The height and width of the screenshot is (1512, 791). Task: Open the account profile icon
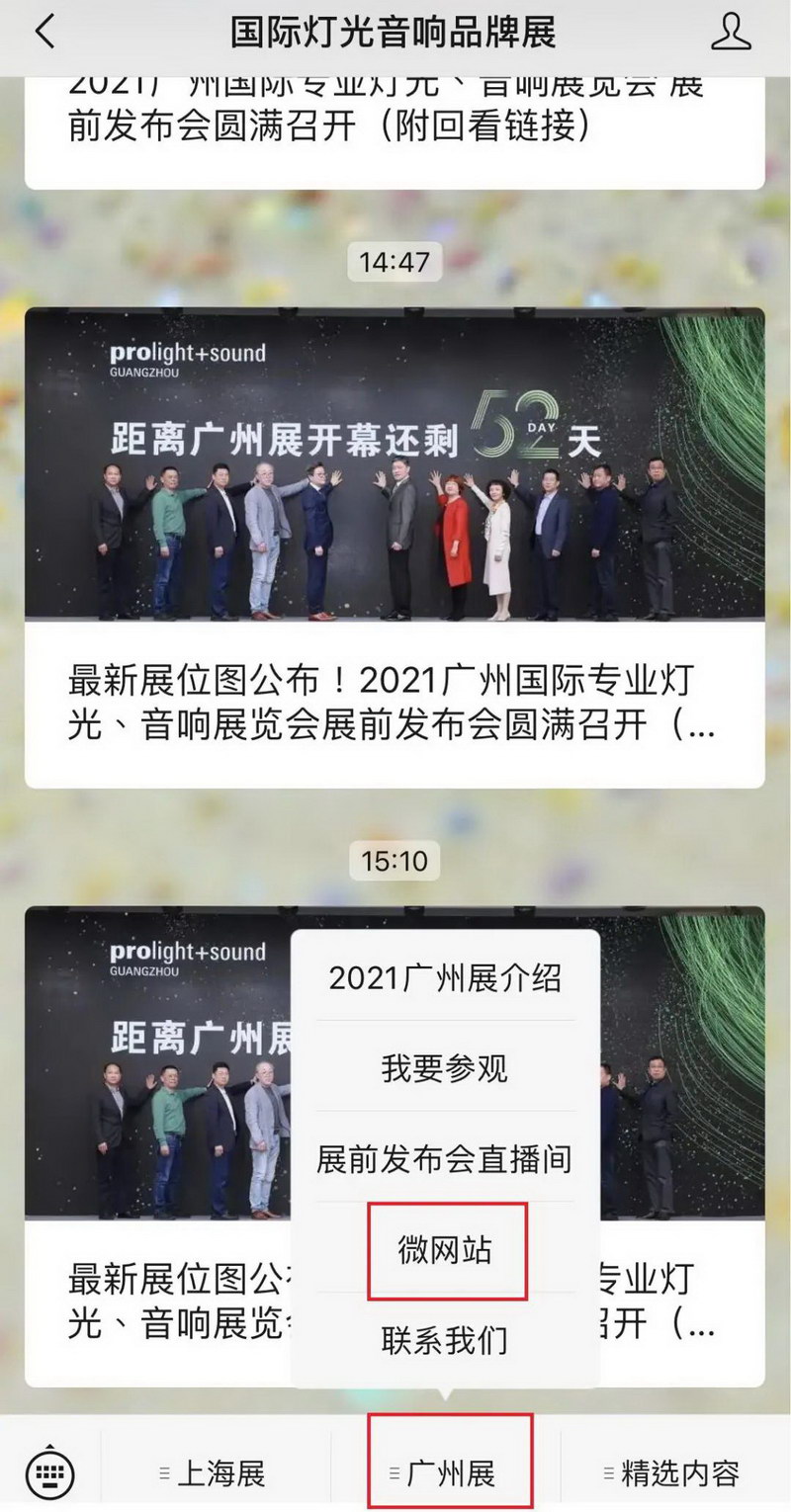coord(732,32)
